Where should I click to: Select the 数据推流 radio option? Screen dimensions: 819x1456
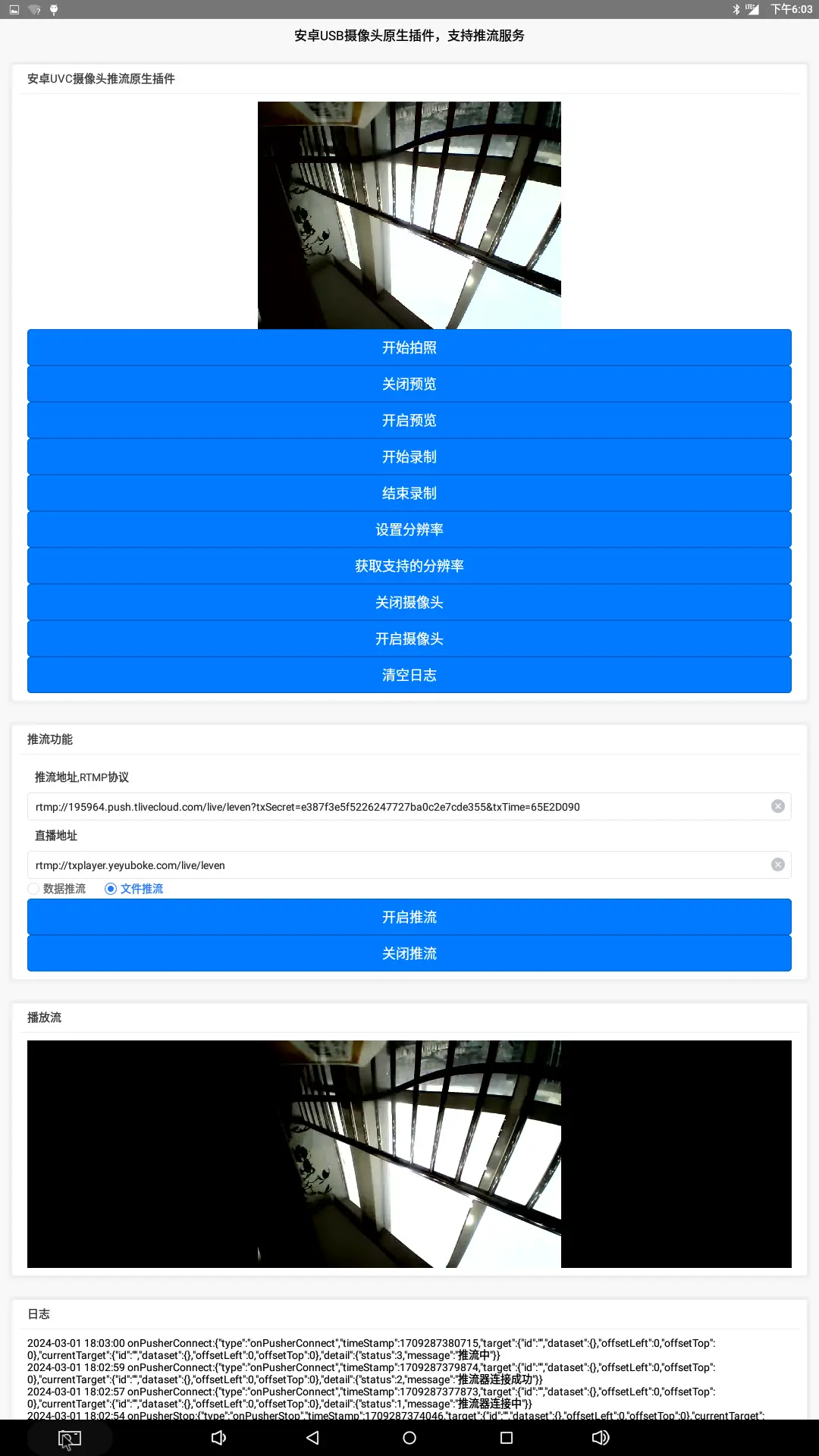(33, 889)
